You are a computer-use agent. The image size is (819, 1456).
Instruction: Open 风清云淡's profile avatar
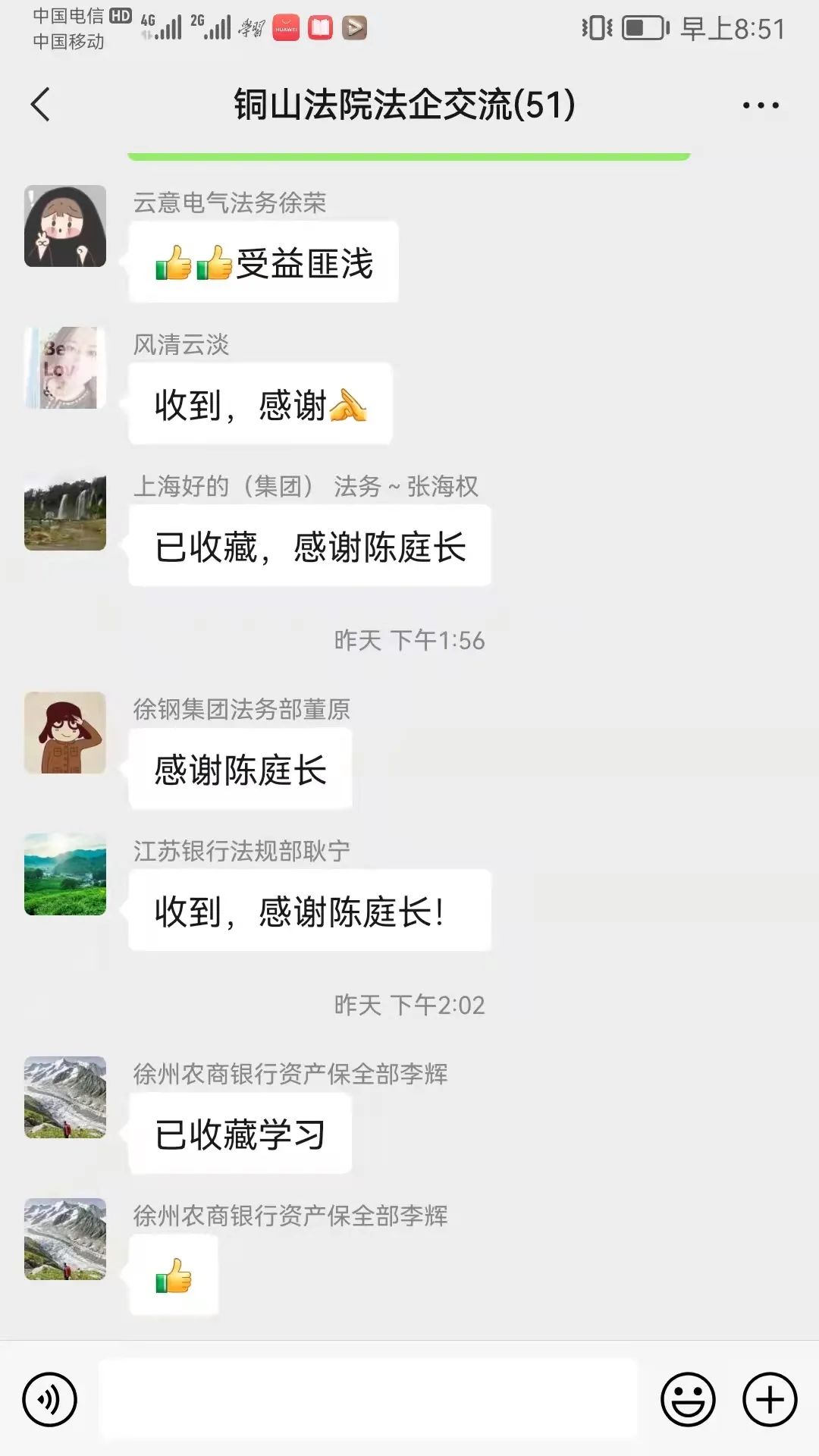point(65,368)
